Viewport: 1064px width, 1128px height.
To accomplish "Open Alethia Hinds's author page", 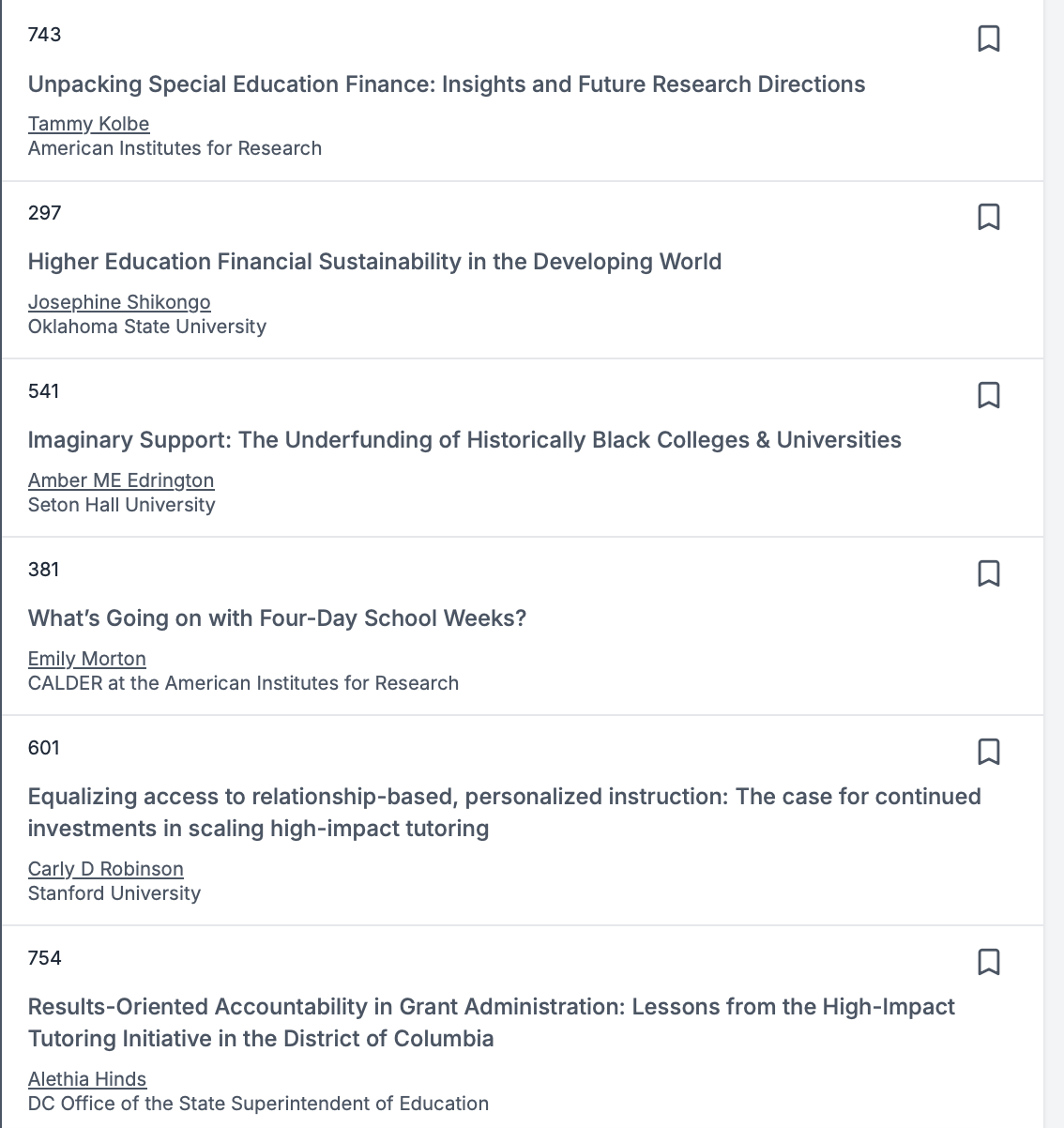I will point(87,1079).
